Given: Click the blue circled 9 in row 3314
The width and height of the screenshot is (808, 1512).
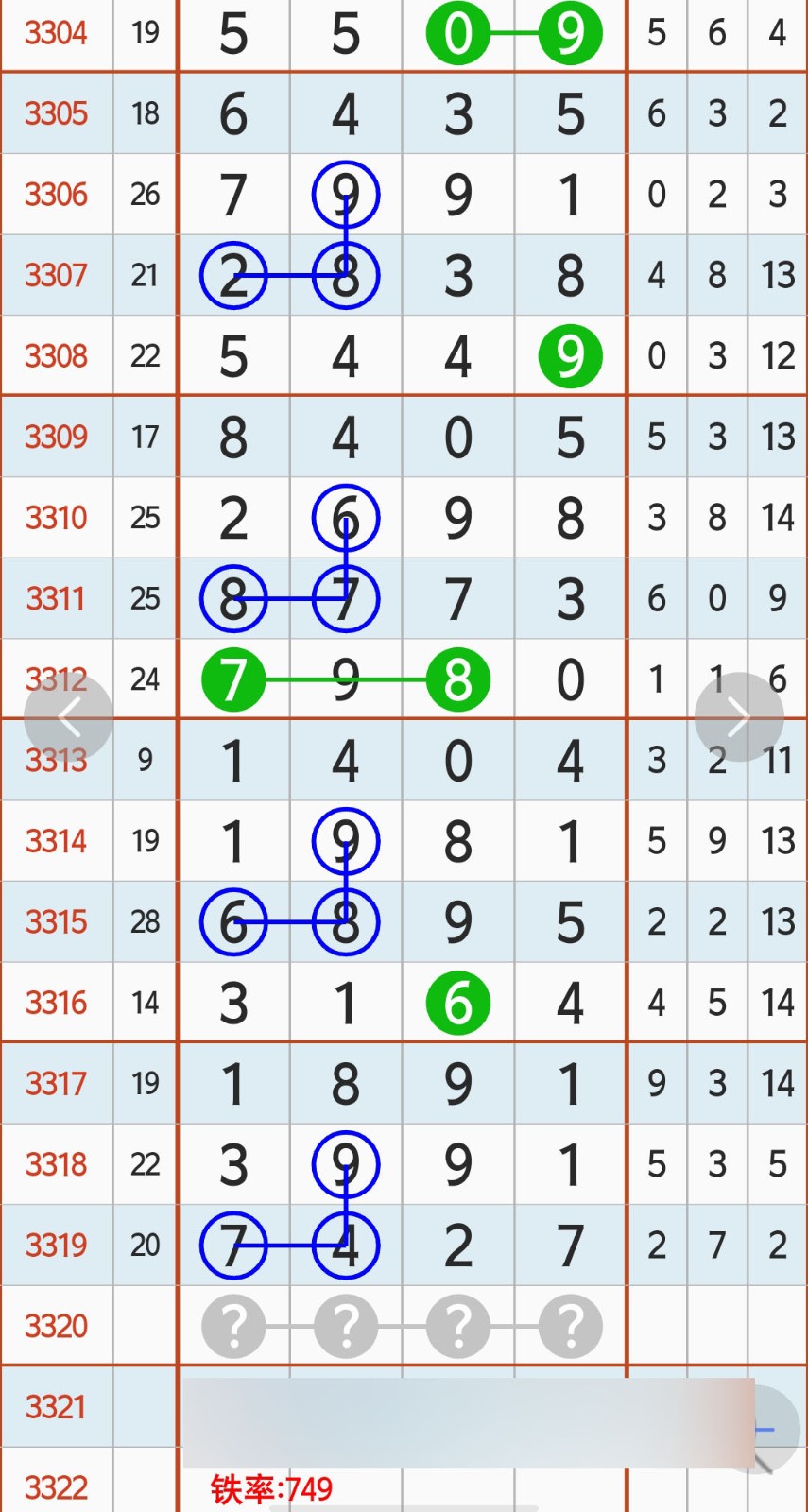Looking at the screenshot, I should (x=346, y=840).
